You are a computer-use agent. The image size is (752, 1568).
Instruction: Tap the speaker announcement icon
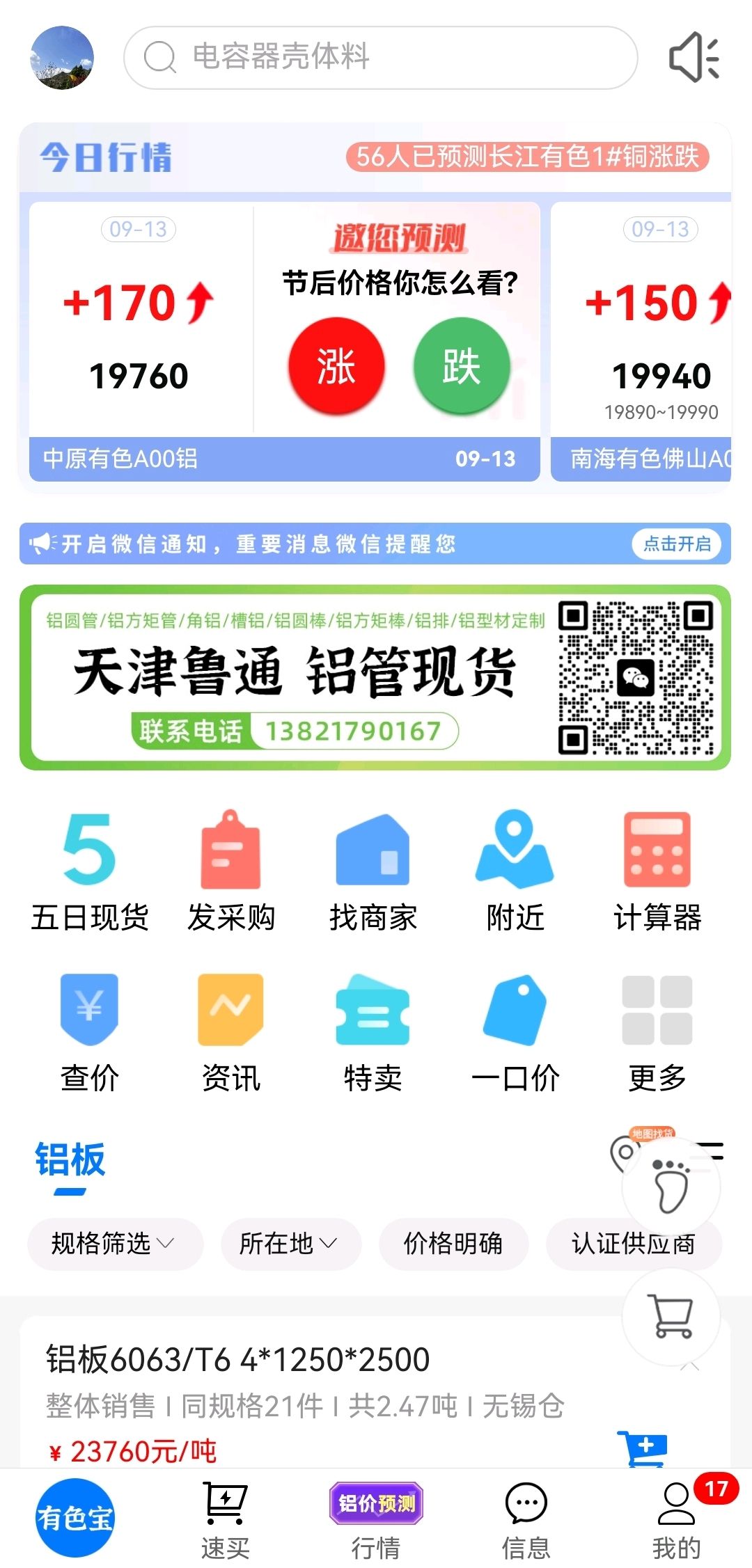[x=694, y=57]
